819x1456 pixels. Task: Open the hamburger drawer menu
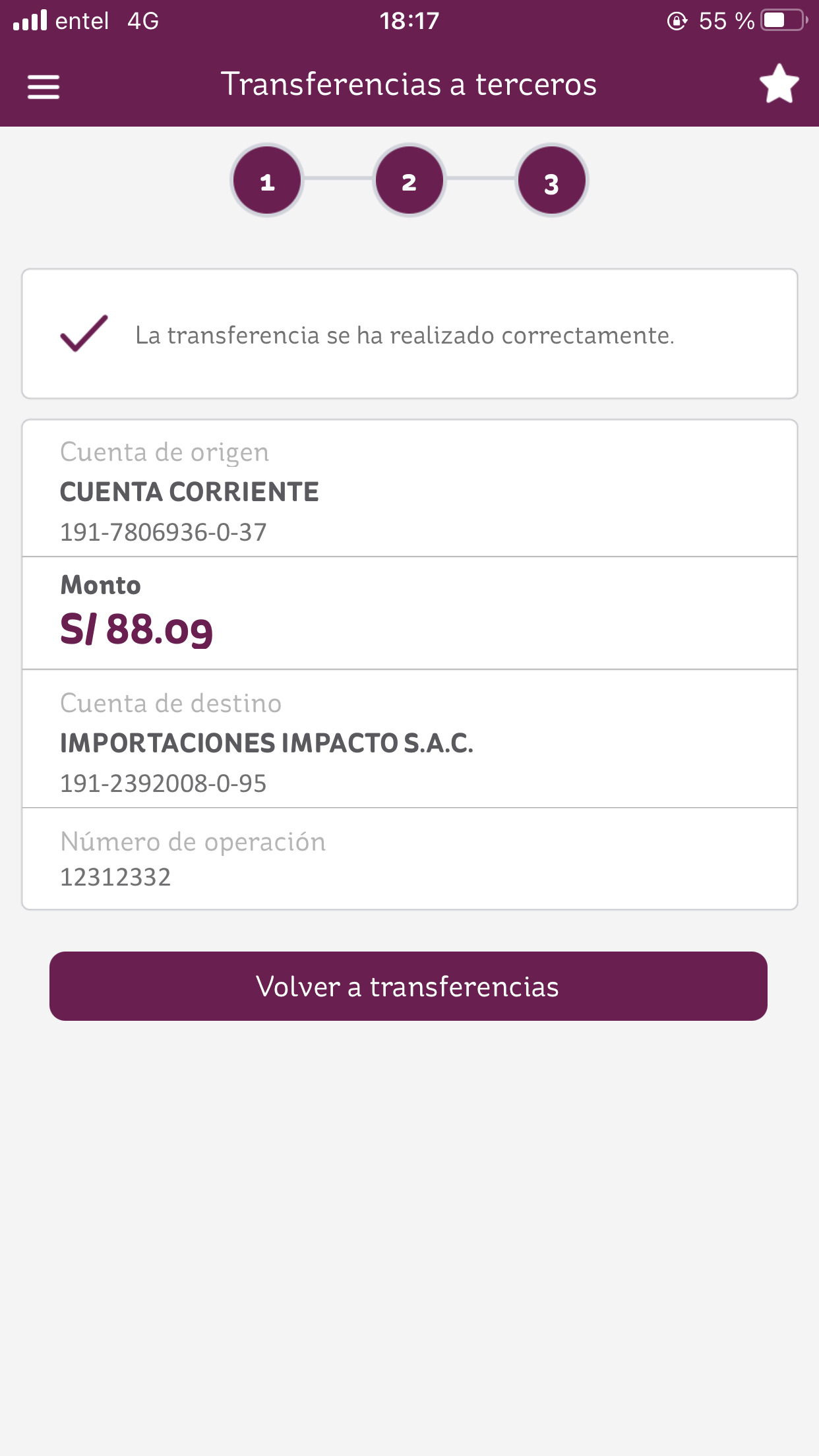44,86
